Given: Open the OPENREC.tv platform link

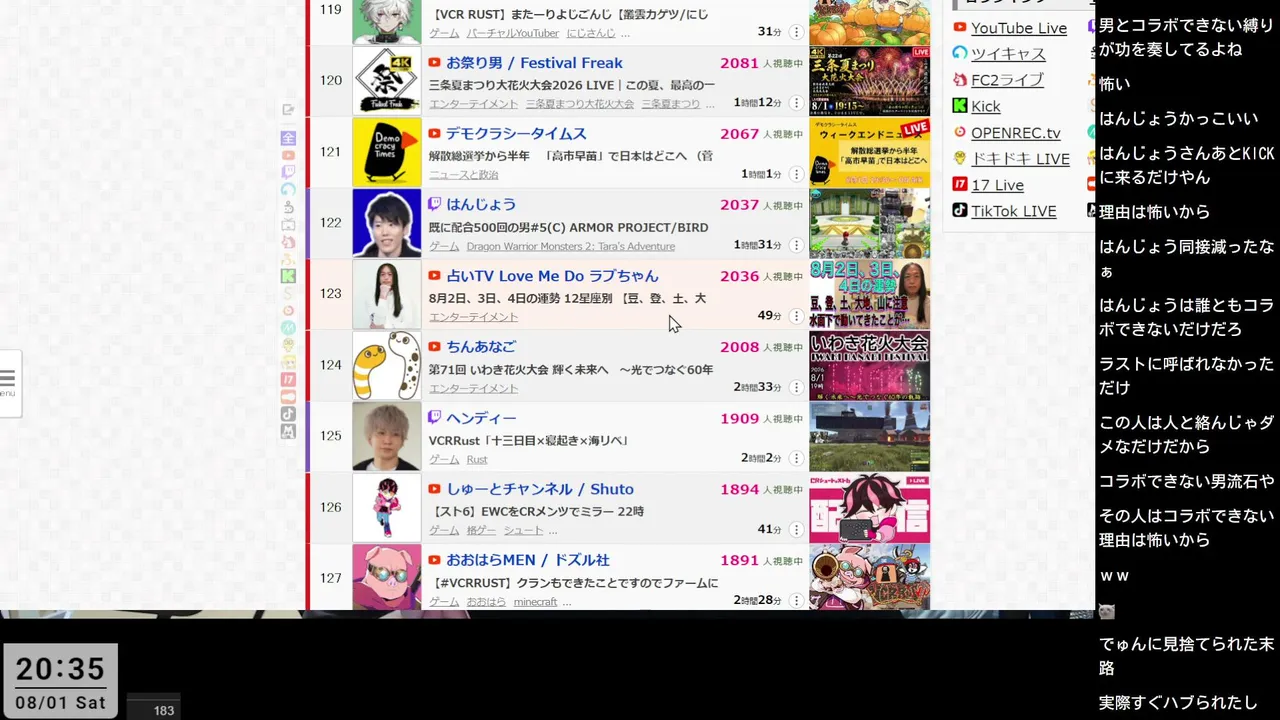Looking at the screenshot, I should click(1015, 133).
